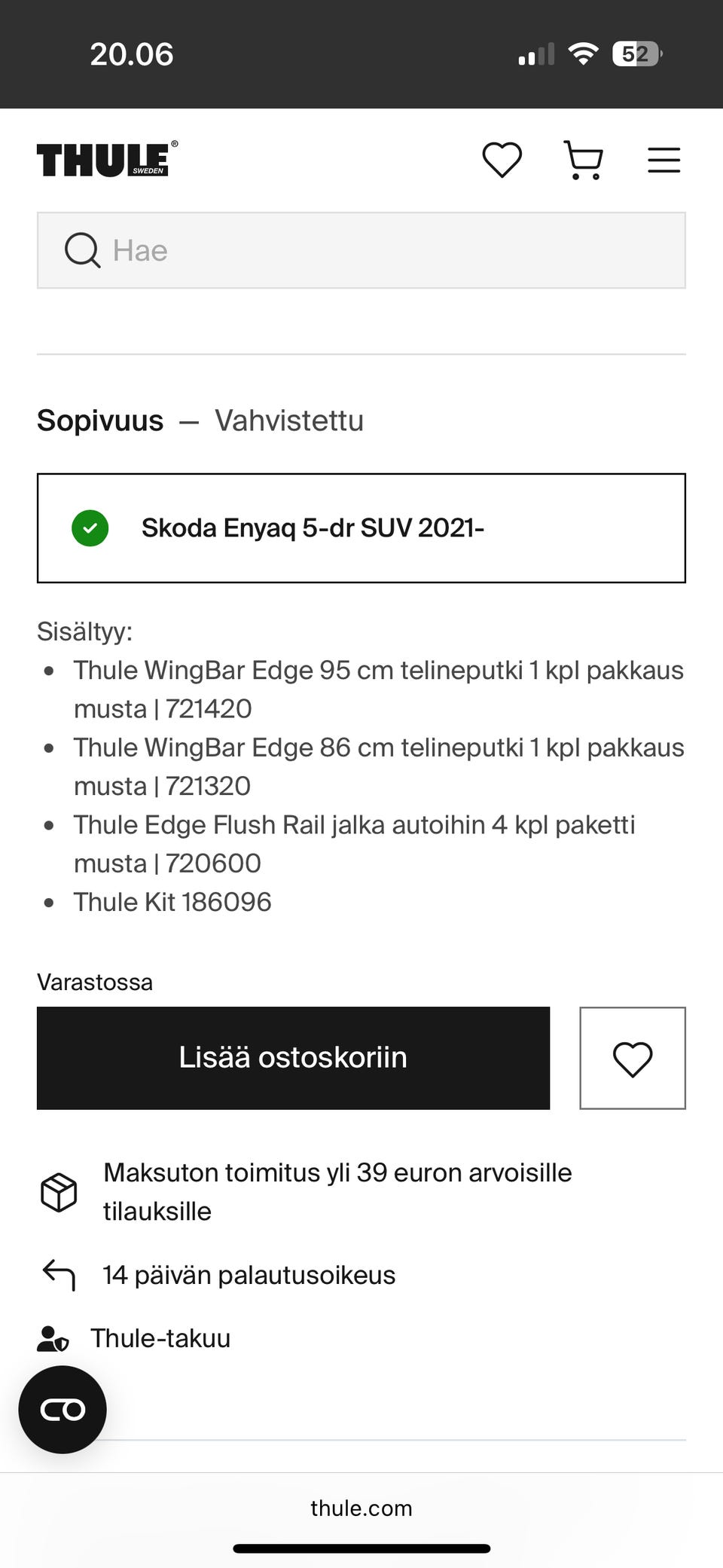Click inside the Hae search field
The width and height of the screenshot is (723, 1568).
click(361, 250)
